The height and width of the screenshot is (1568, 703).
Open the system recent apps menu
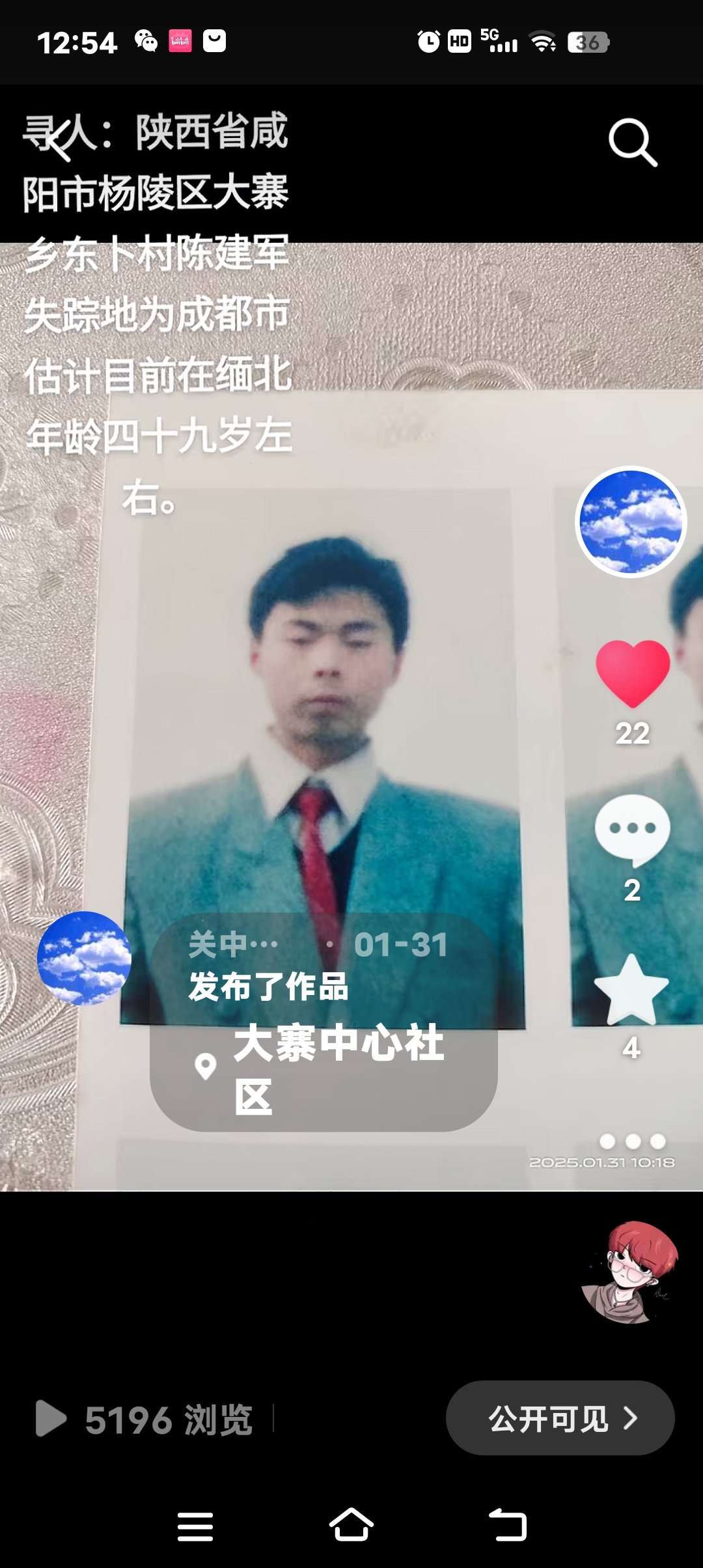(195, 1526)
